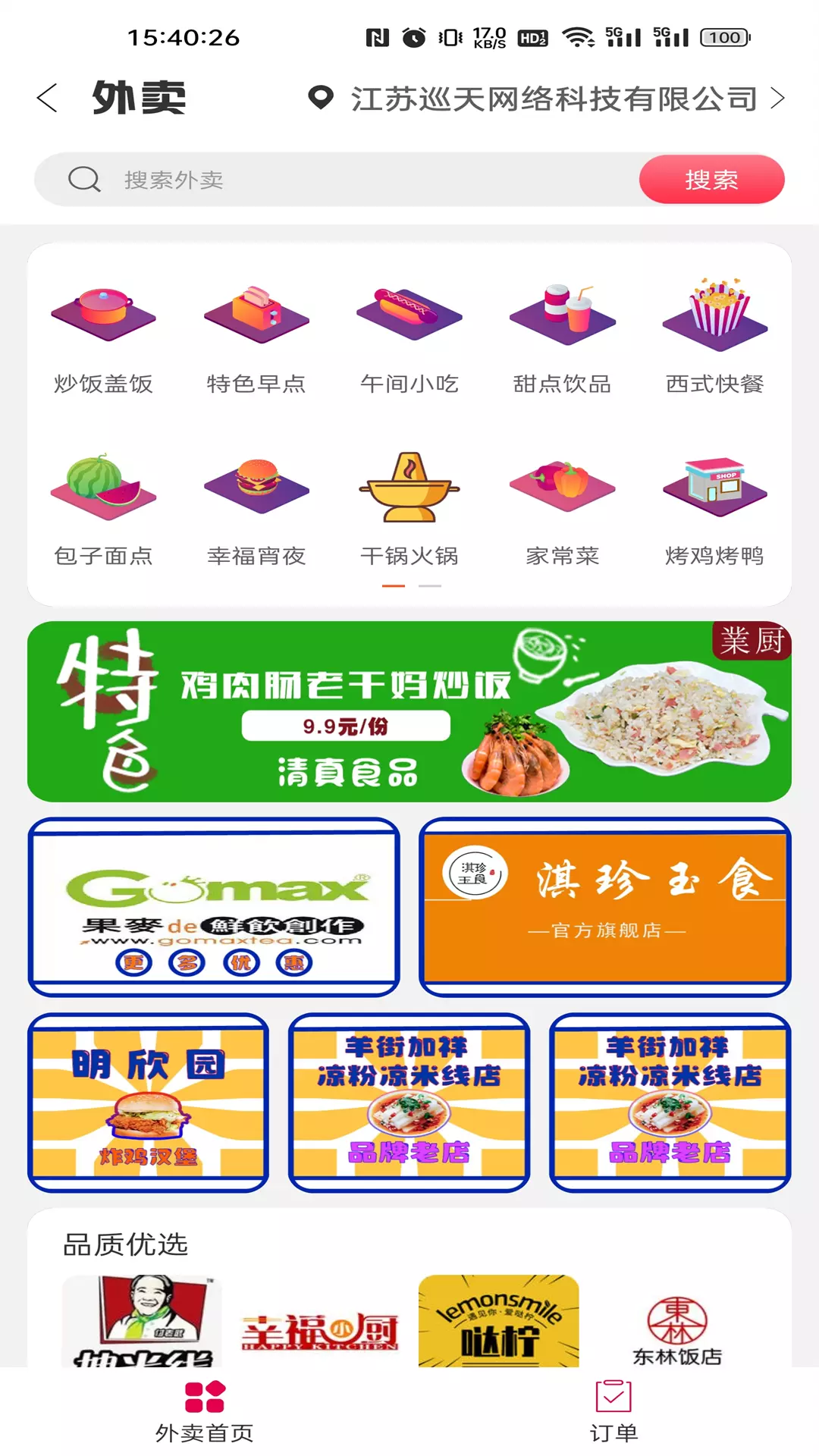Open the 鸡肉肠老干妈炒饭 promo banner
The width and height of the screenshot is (819, 1456).
tap(409, 711)
